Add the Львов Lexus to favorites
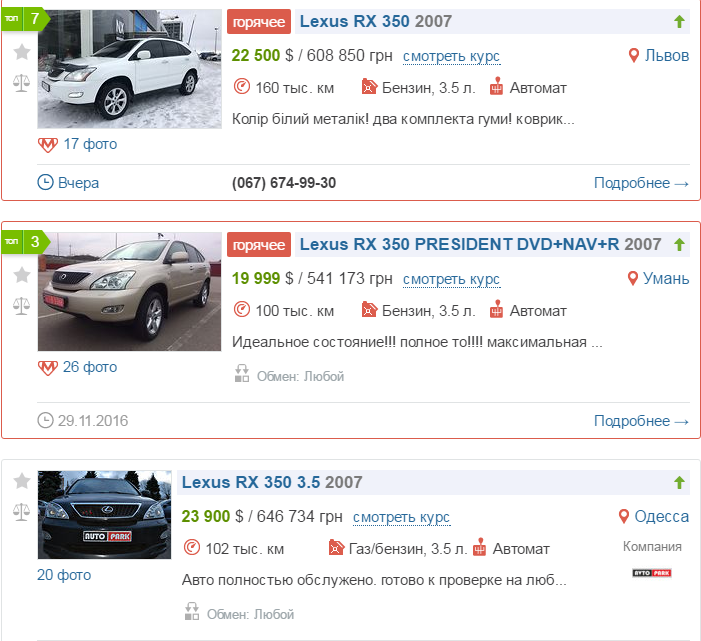 click(21, 52)
